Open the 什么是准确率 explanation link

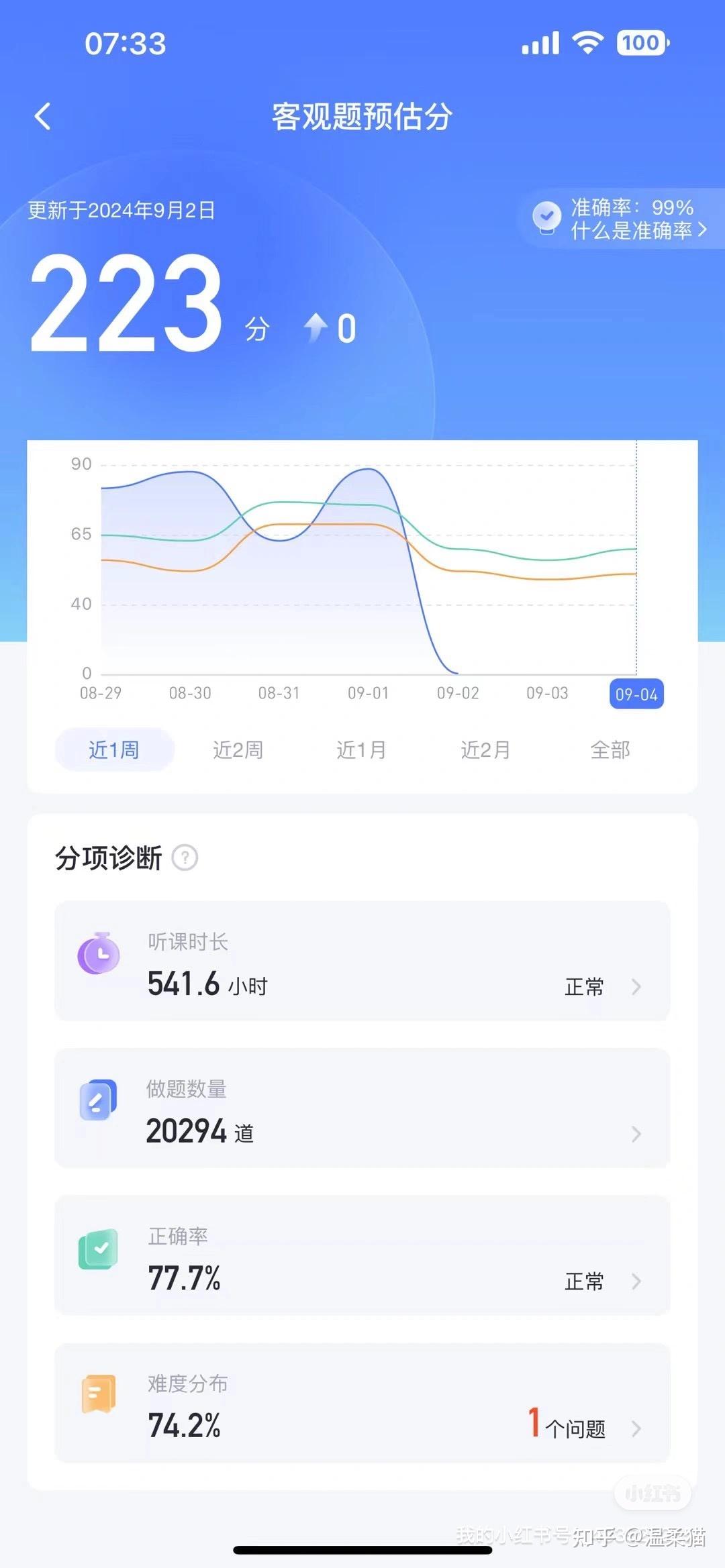tap(638, 230)
